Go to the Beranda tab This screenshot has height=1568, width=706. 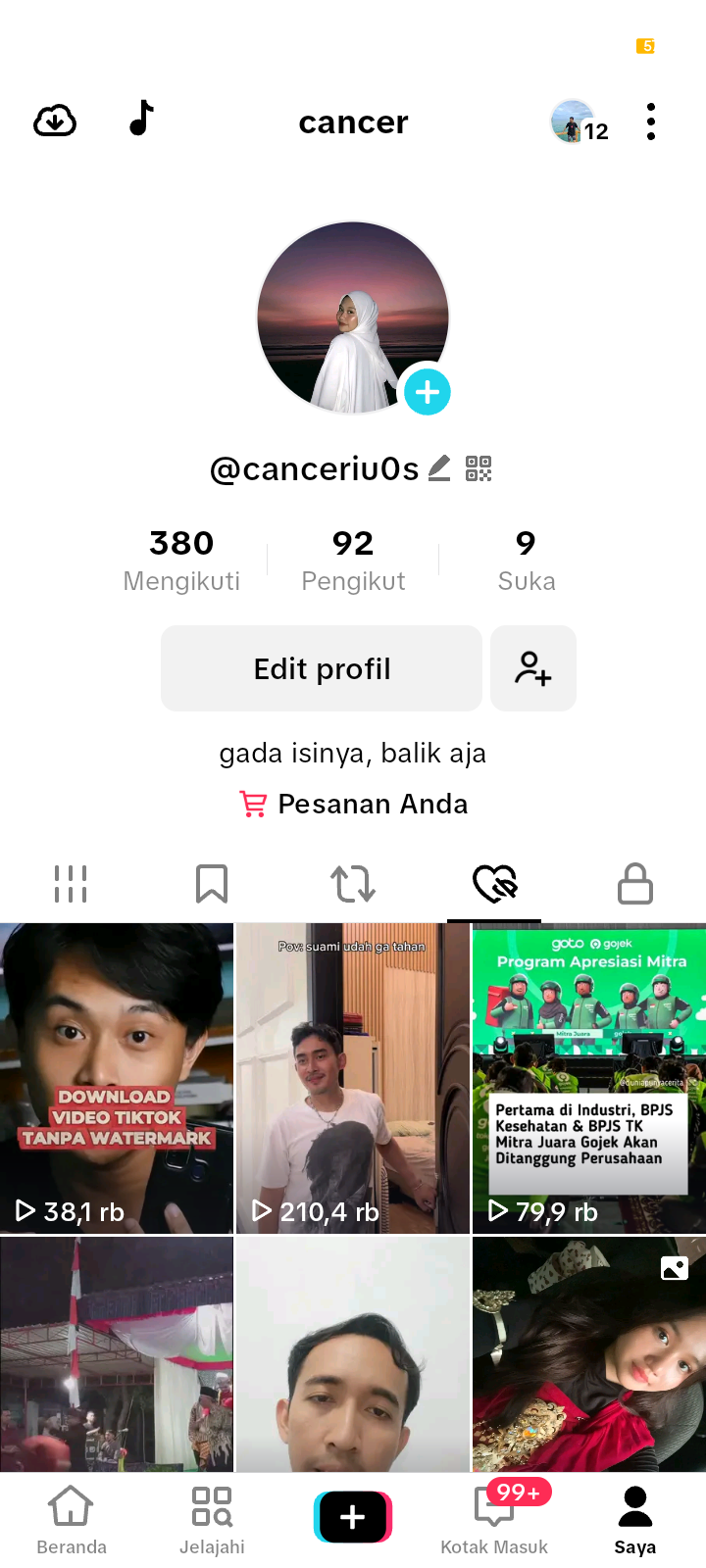(72, 1519)
